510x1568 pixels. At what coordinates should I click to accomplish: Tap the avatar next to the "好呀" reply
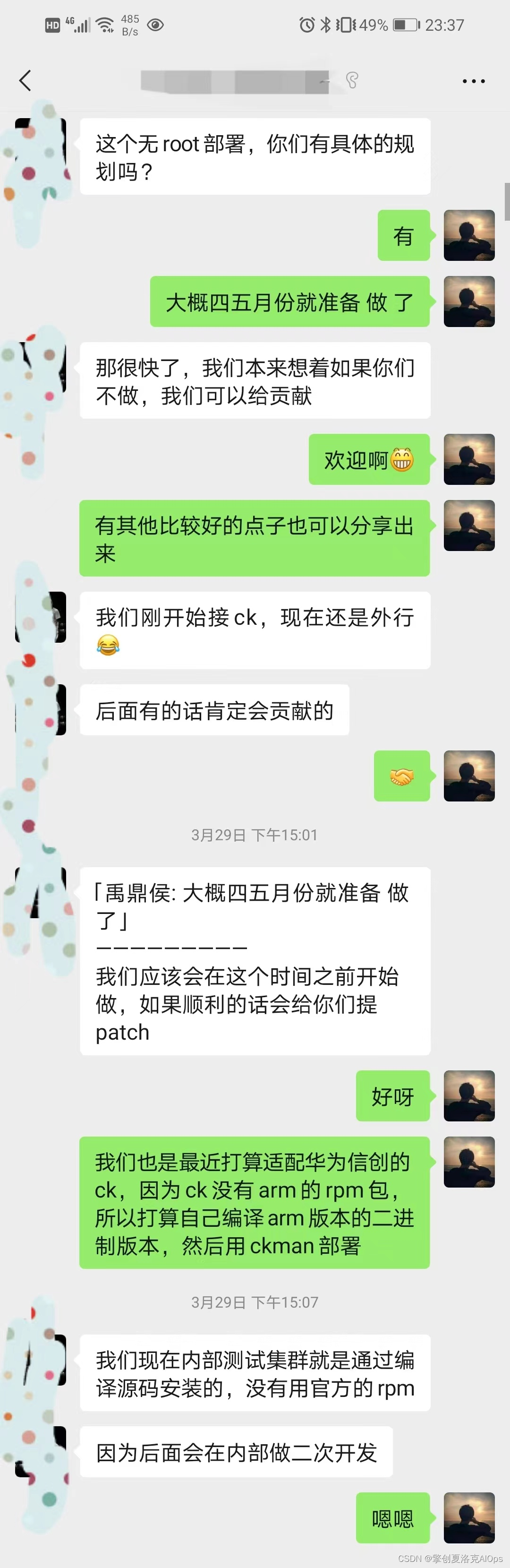click(x=468, y=1095)
